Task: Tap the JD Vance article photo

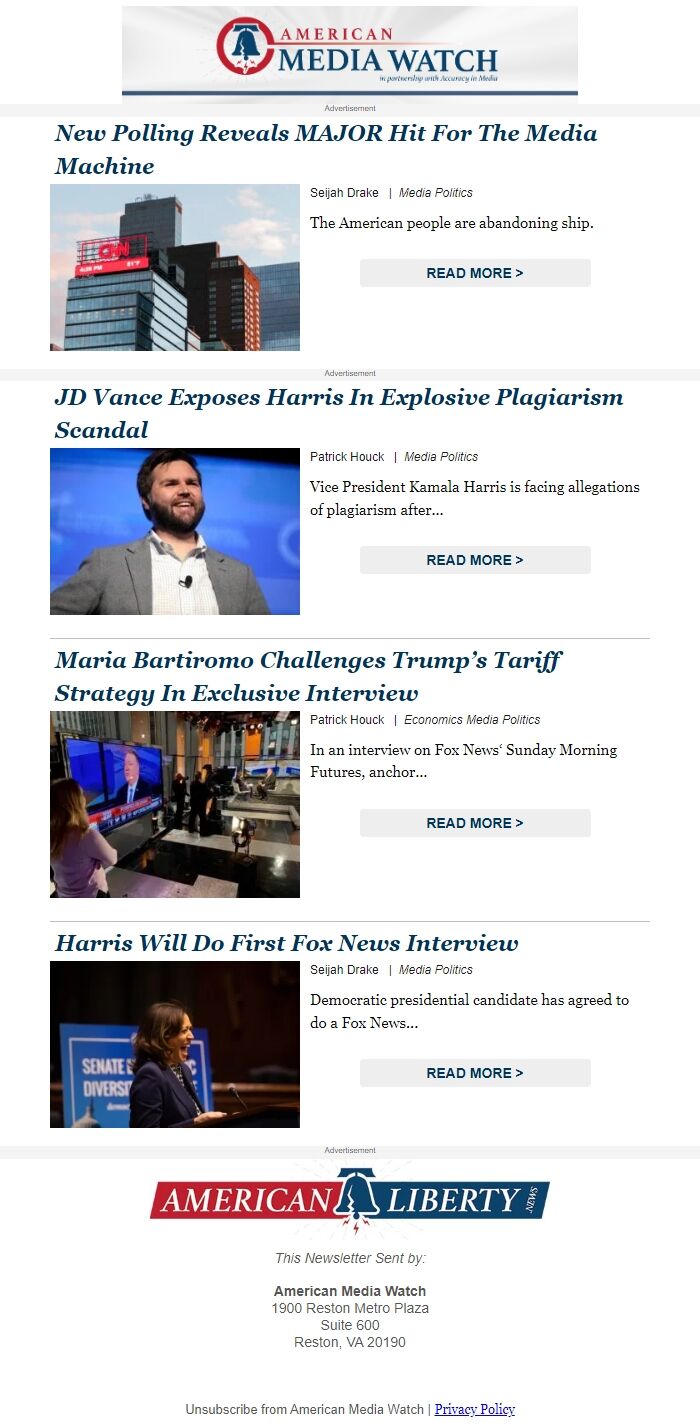Action: click(x=175, y=531)
